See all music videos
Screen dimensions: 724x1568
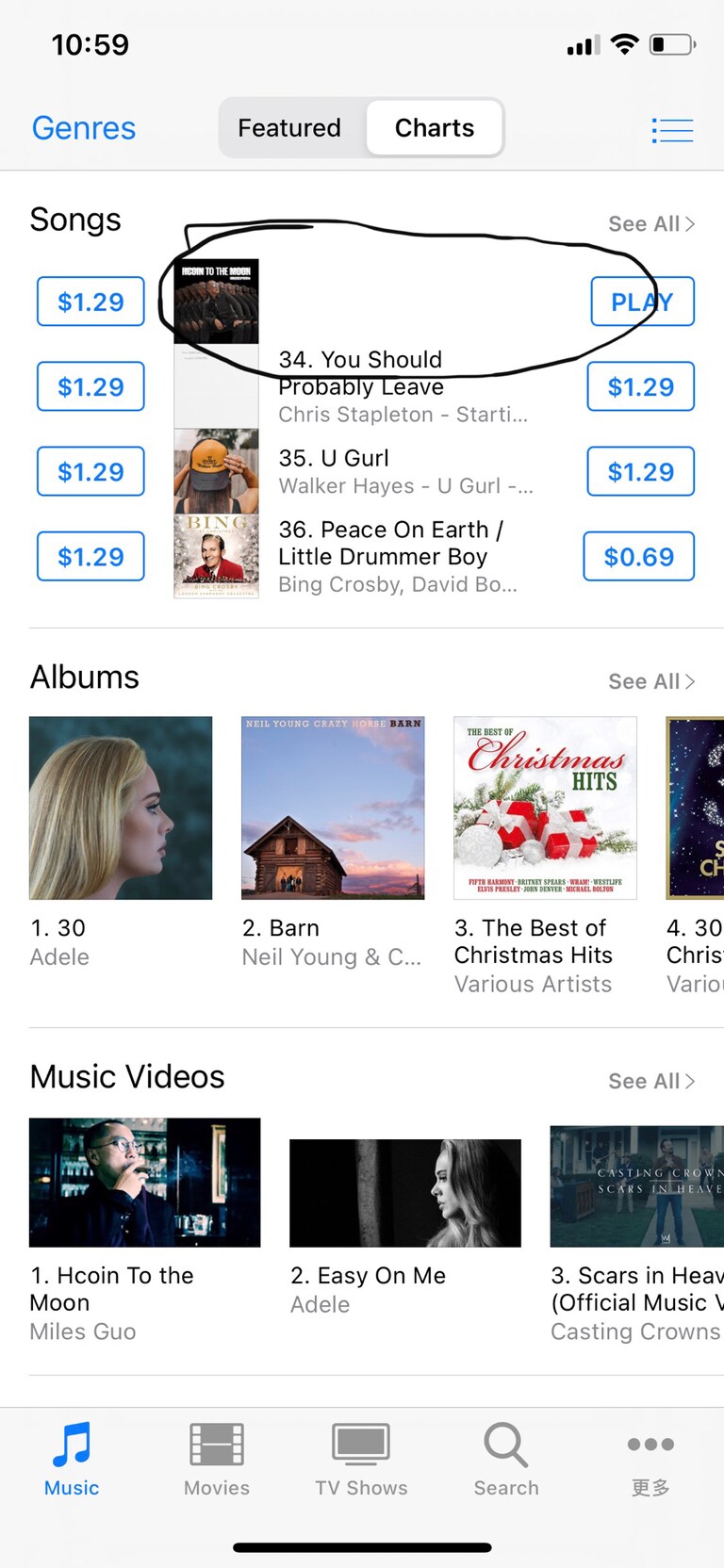[x=650, y=1081]
